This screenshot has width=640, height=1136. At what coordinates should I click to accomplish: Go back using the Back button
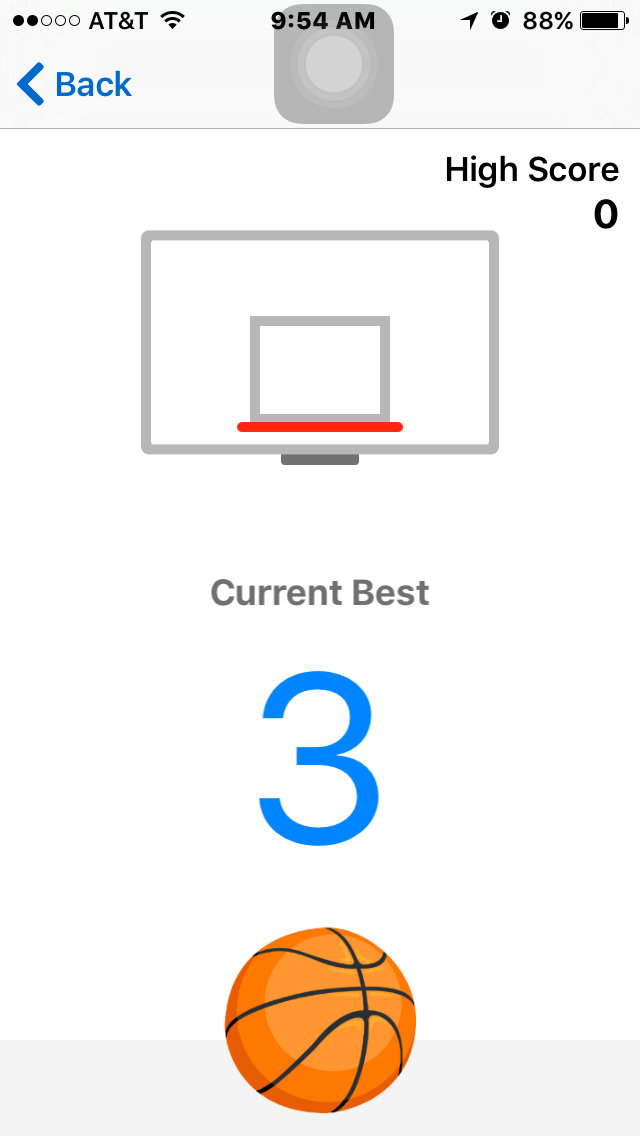(75, 85)
